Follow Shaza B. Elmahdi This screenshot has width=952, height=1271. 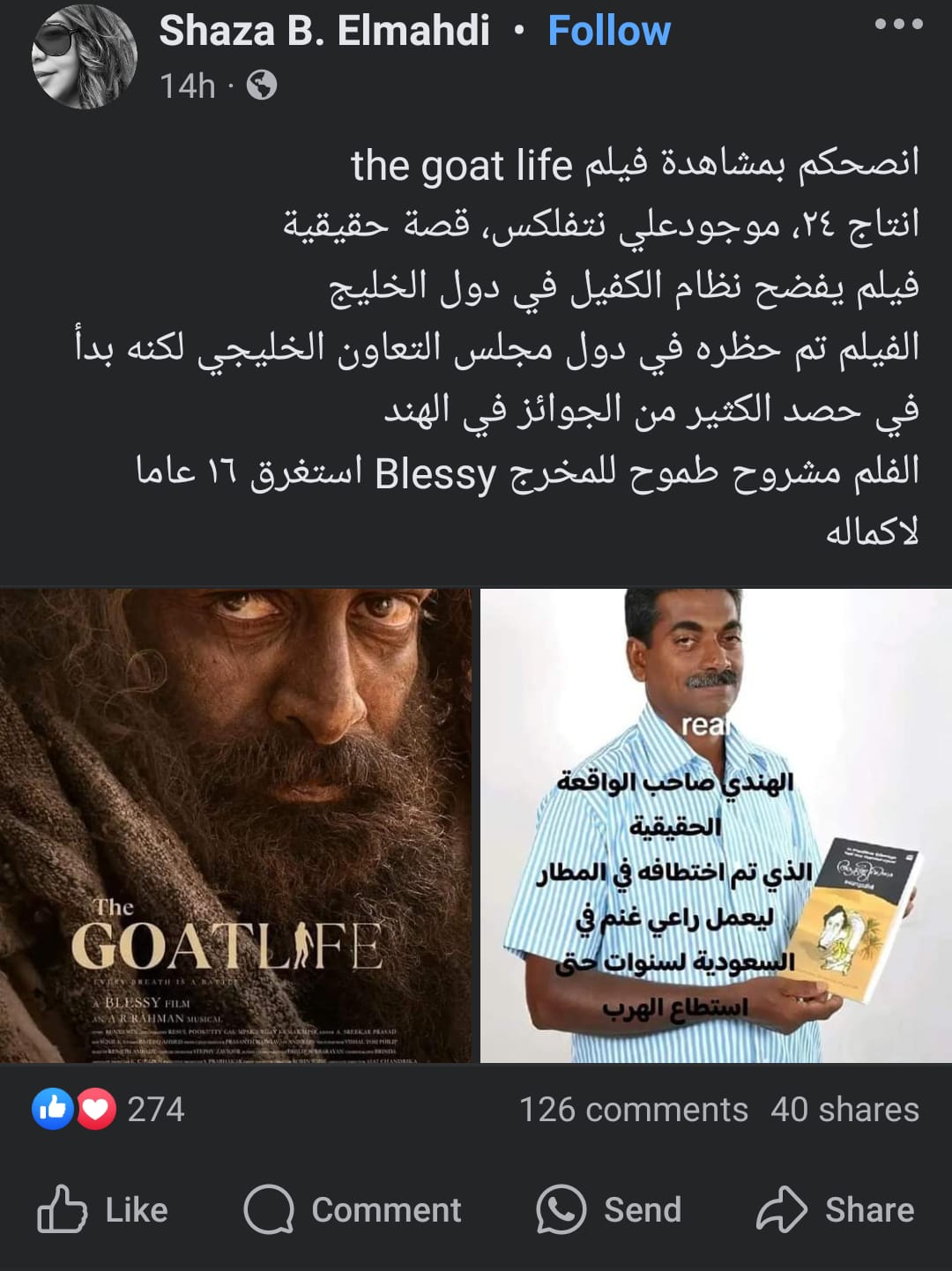(609, 32)
